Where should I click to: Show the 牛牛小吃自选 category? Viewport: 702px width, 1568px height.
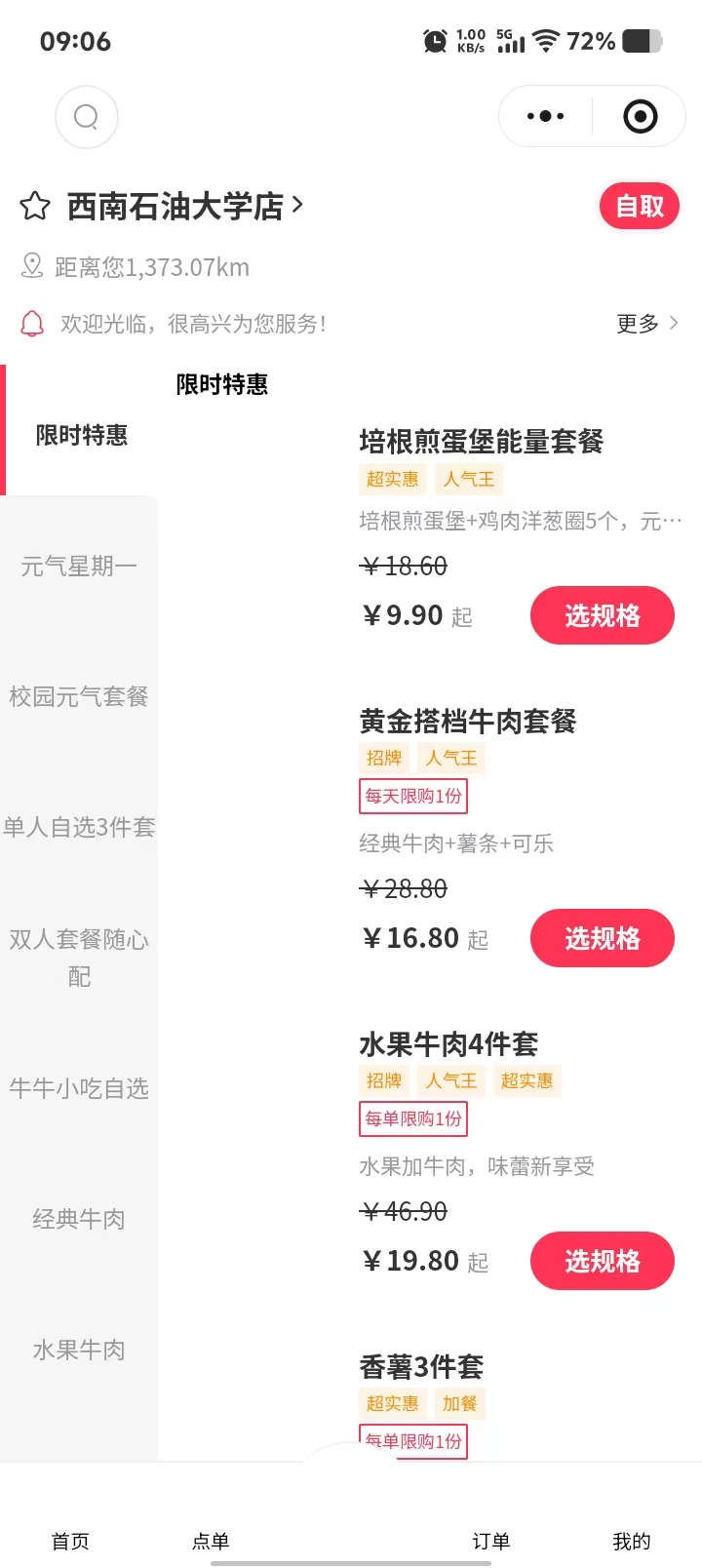pyautogui.click(x=79, y=1088)
